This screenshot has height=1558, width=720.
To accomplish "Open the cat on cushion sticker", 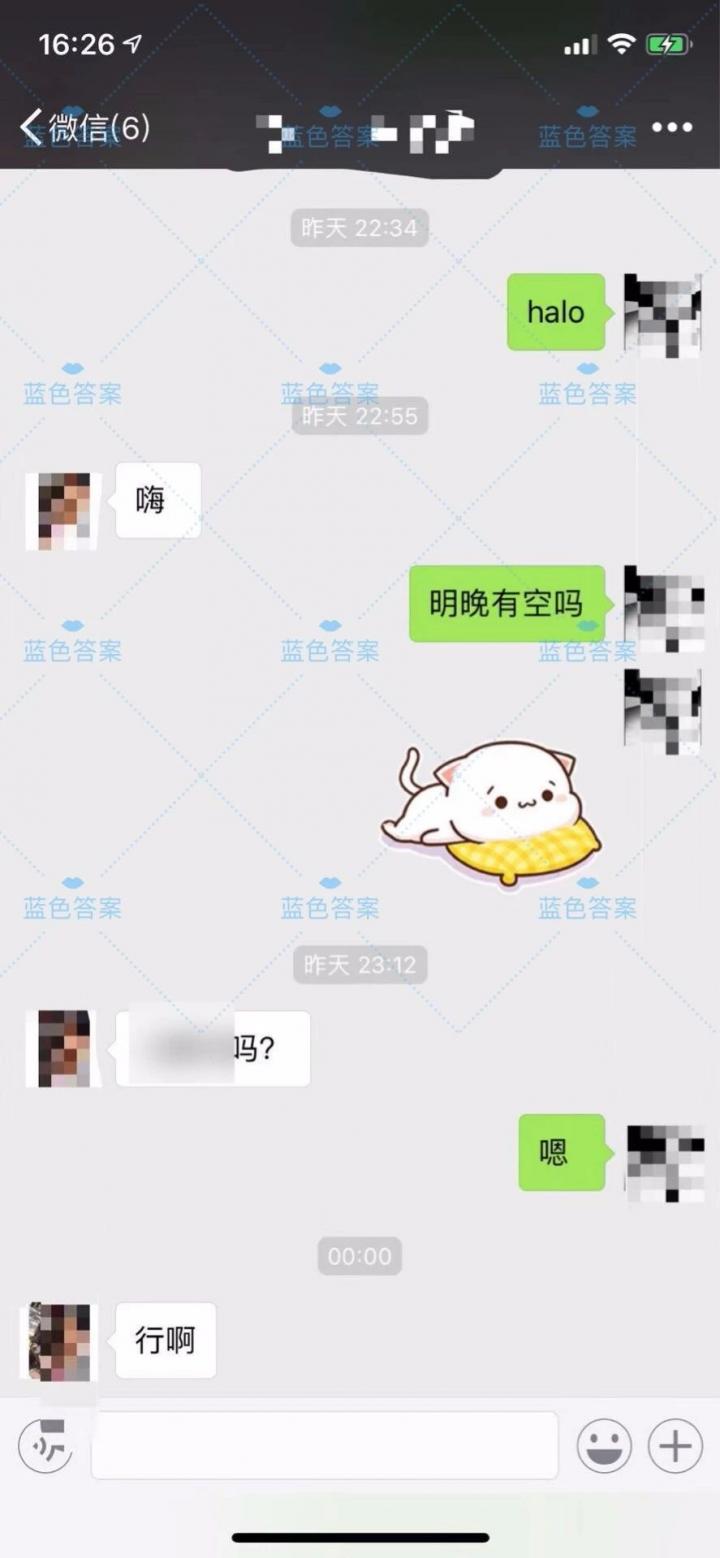I will click(490, 812).
